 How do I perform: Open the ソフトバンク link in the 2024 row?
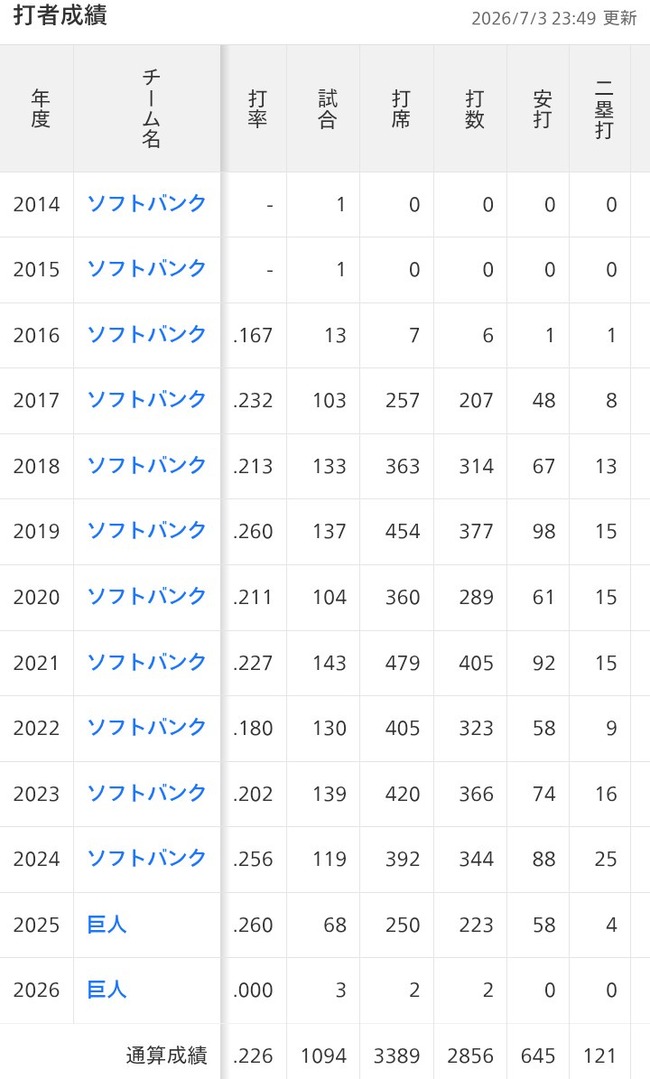(x=147, y=858)
